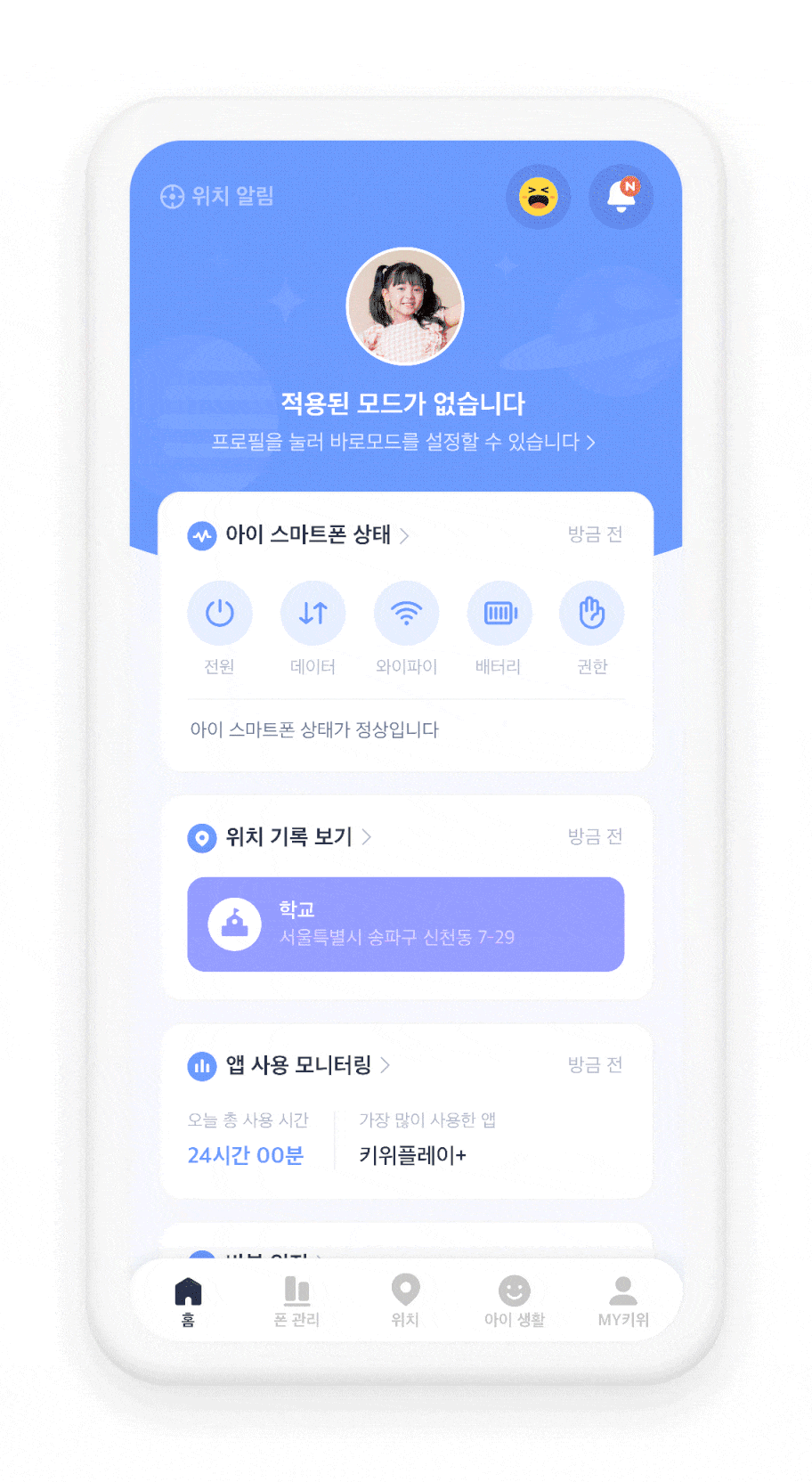Open the quick mode setting link
This screenshot has width=812, height=1482.
coord(403,442)
